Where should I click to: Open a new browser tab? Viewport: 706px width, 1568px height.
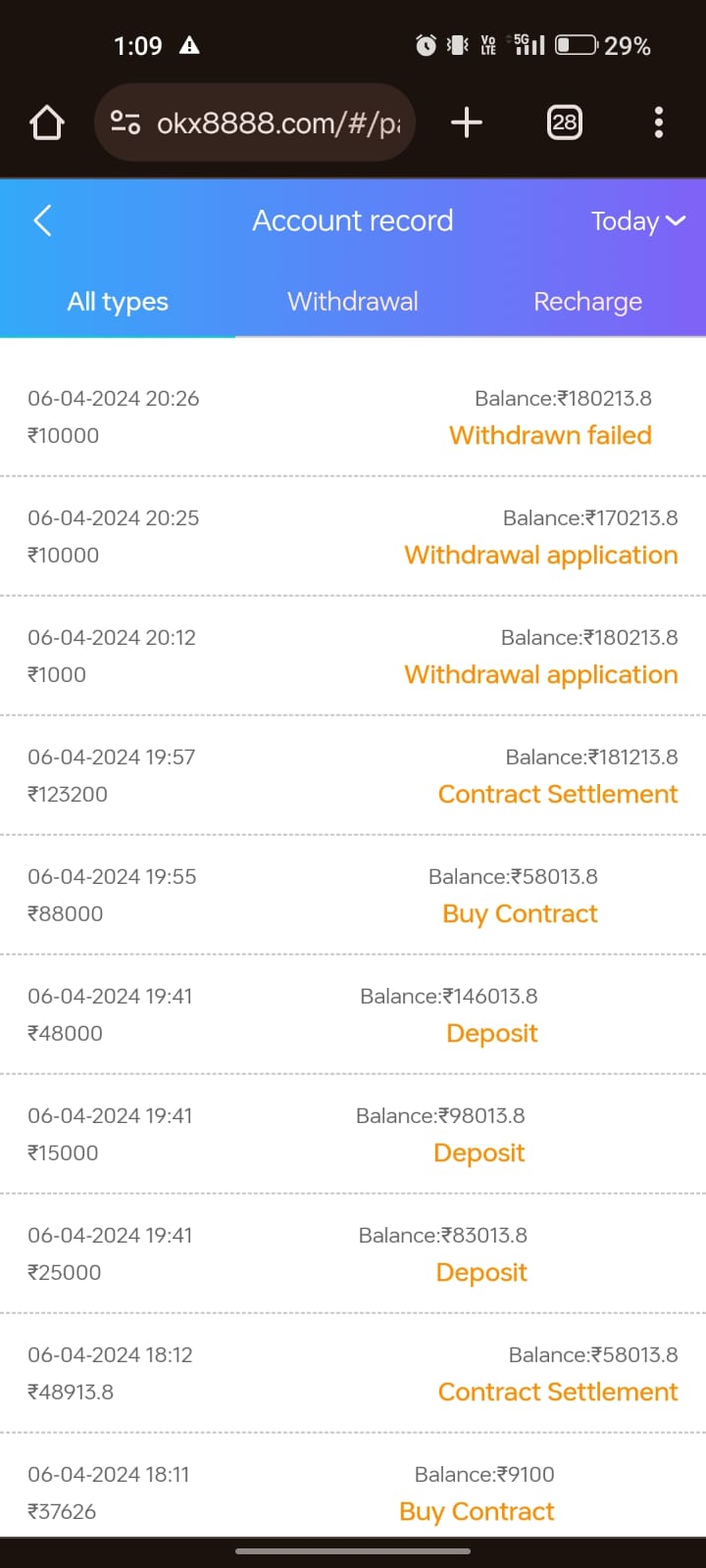(x=467, y=122)
